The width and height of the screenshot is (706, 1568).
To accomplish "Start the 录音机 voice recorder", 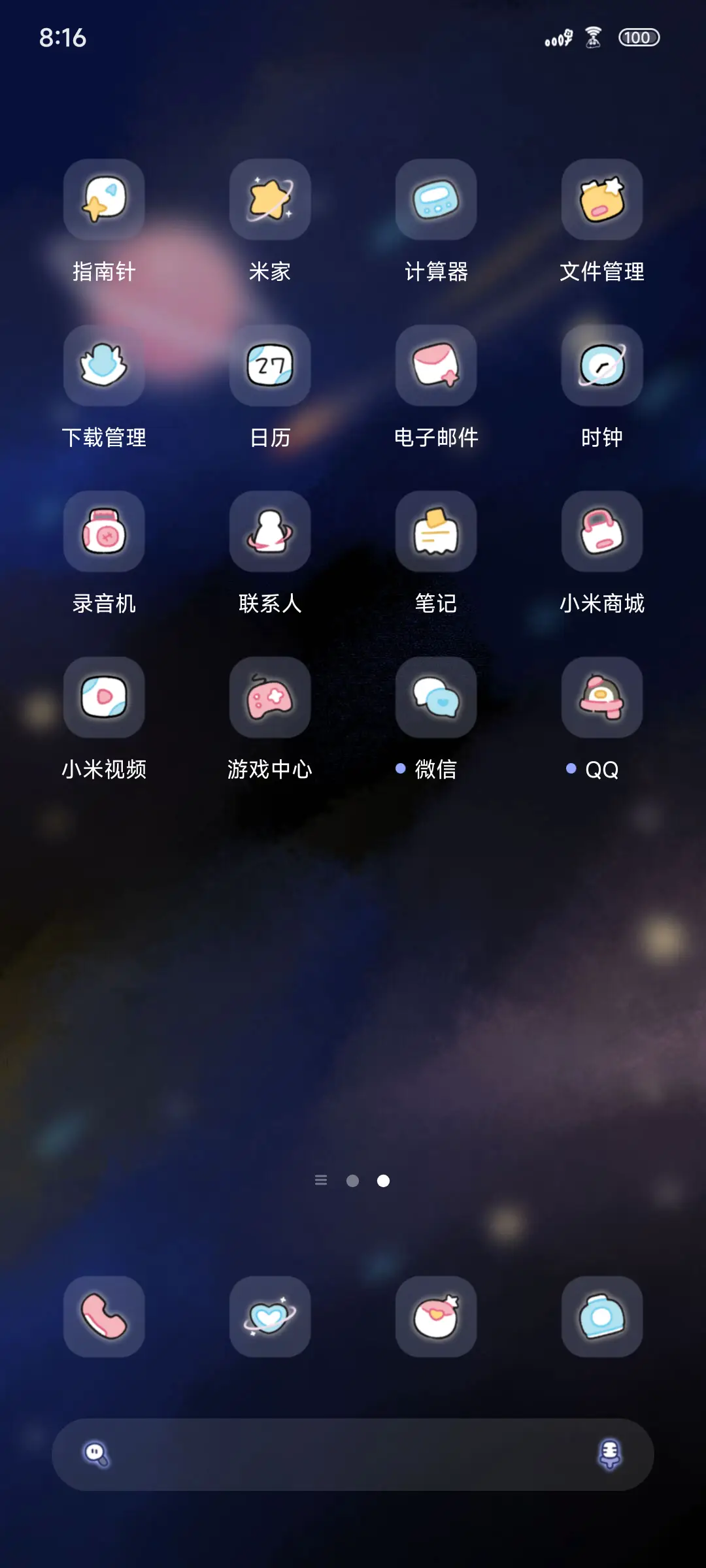I will (105, 532).
